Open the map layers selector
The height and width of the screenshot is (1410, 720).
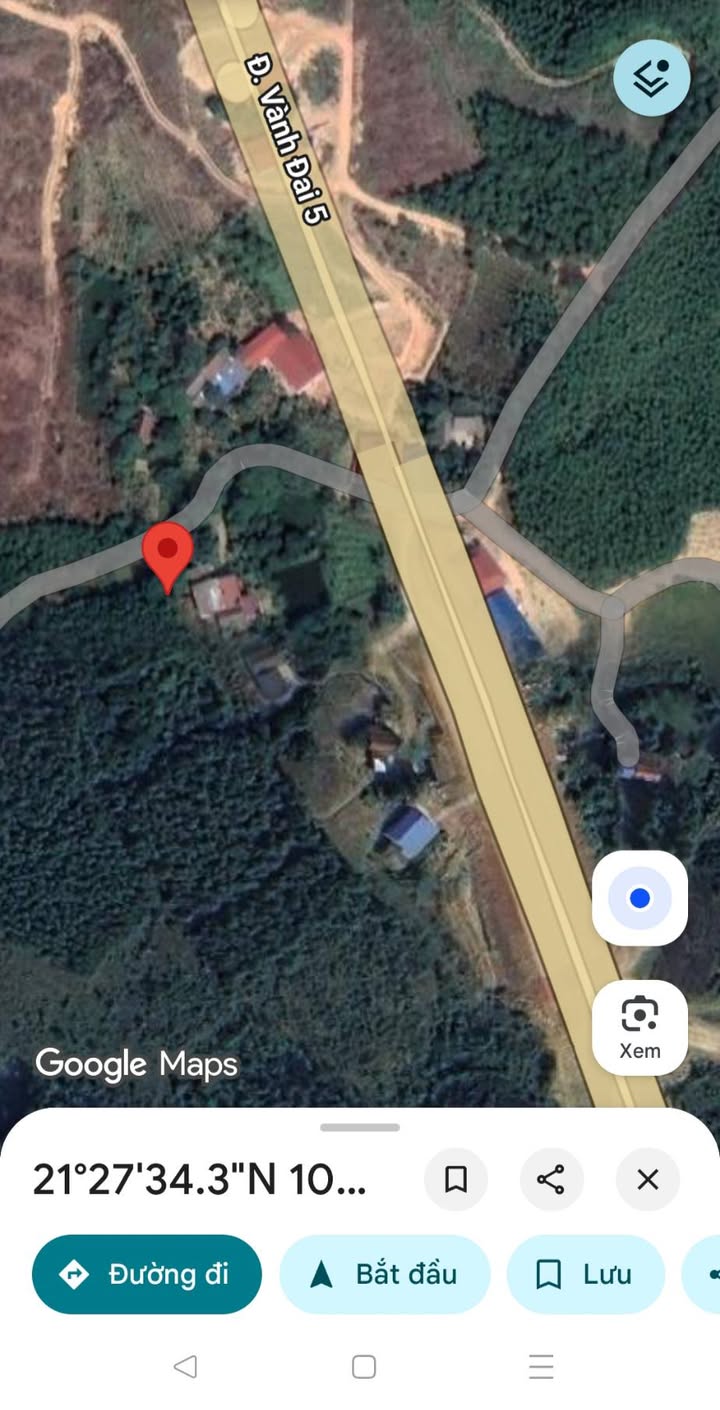tap(651, 78)
